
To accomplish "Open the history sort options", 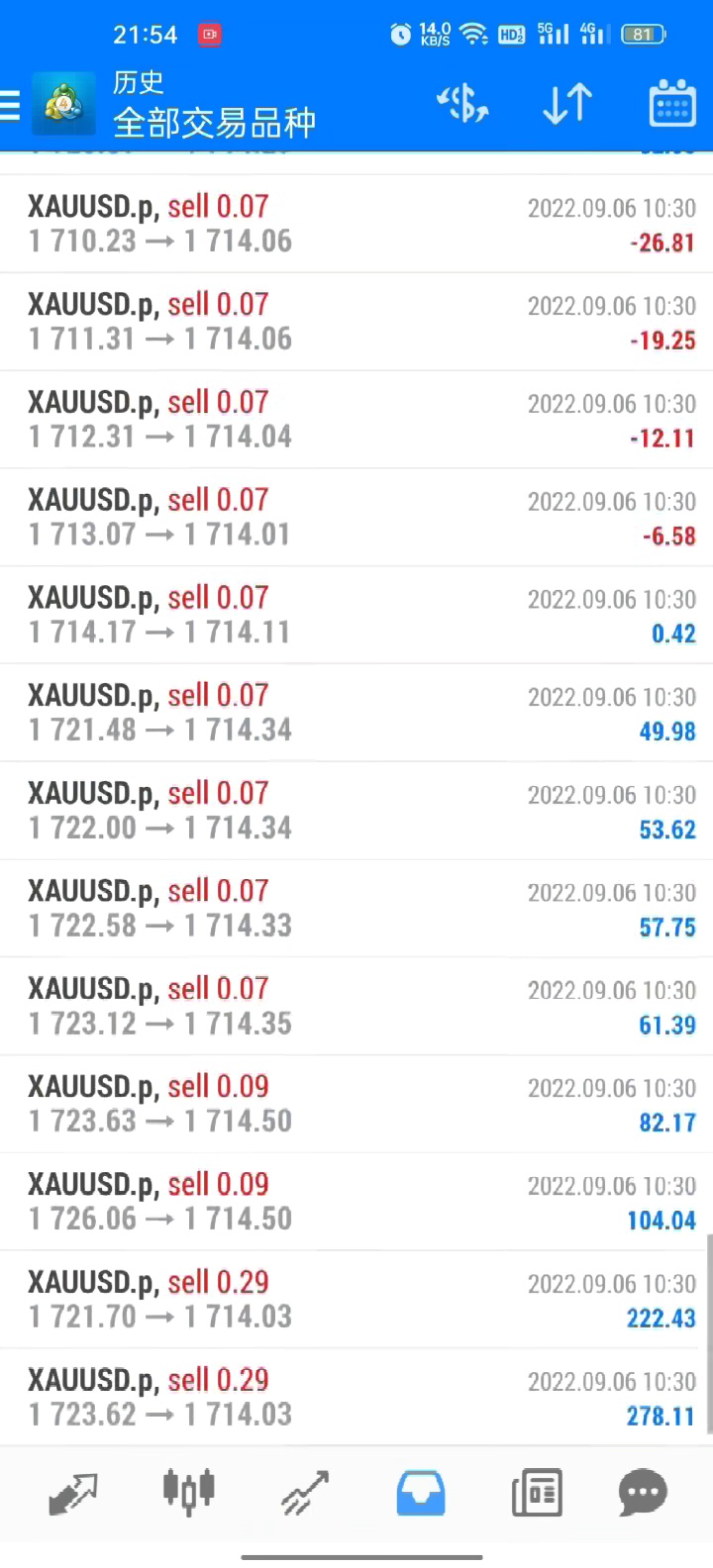I will point(567,105).
